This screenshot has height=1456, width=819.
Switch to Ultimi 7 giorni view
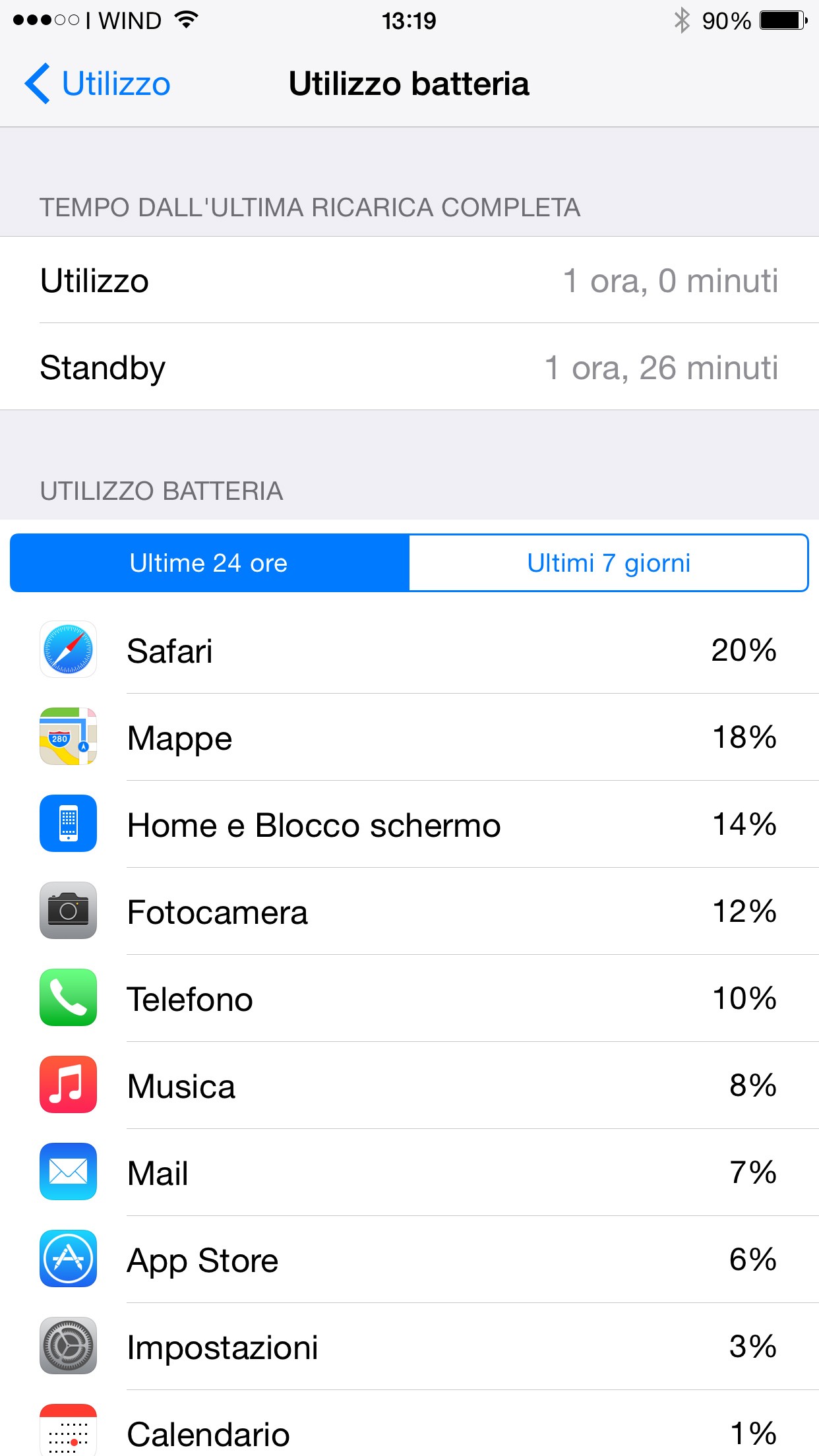609,563
